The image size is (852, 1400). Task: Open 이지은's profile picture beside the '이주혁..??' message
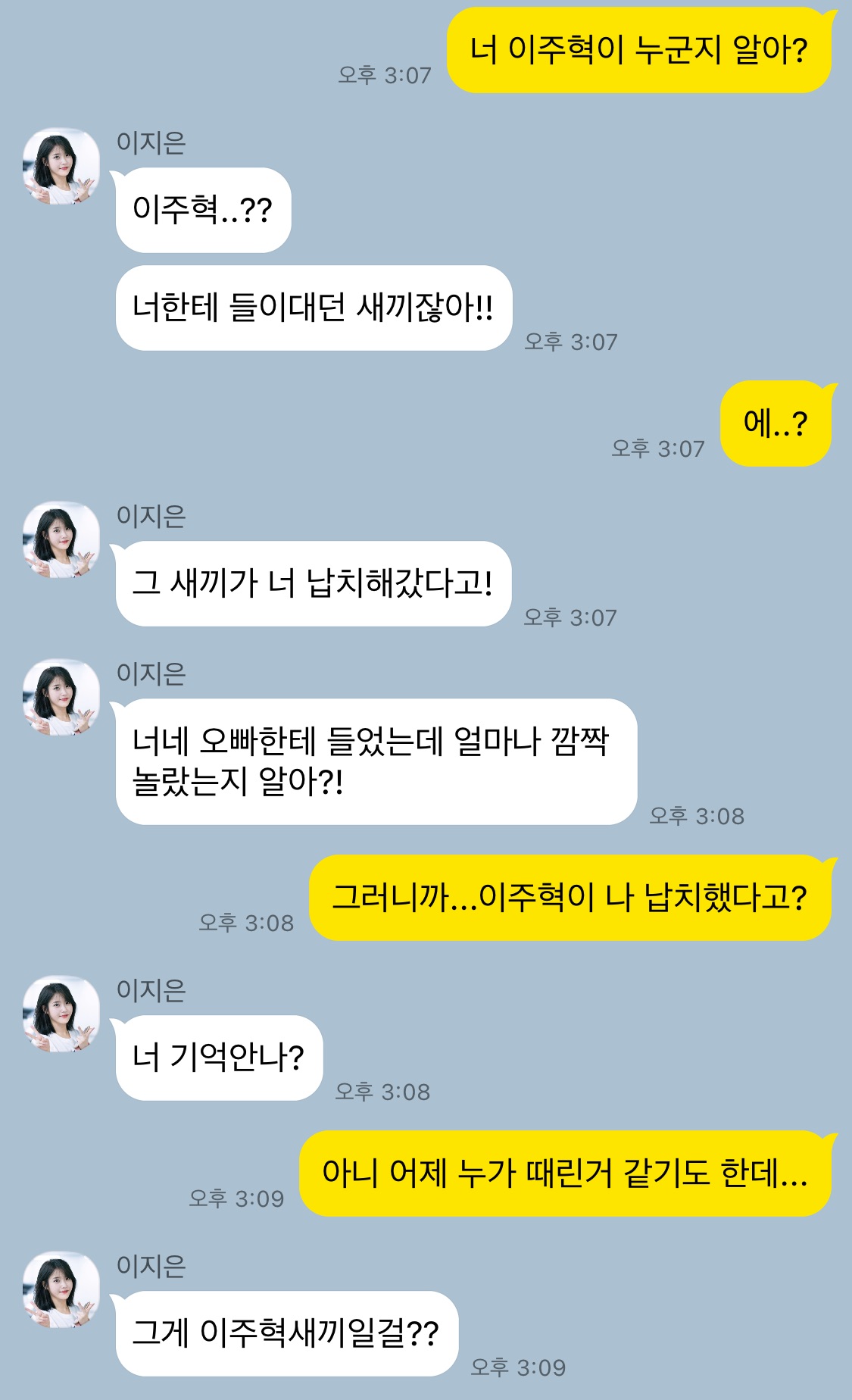click(61, 167)
